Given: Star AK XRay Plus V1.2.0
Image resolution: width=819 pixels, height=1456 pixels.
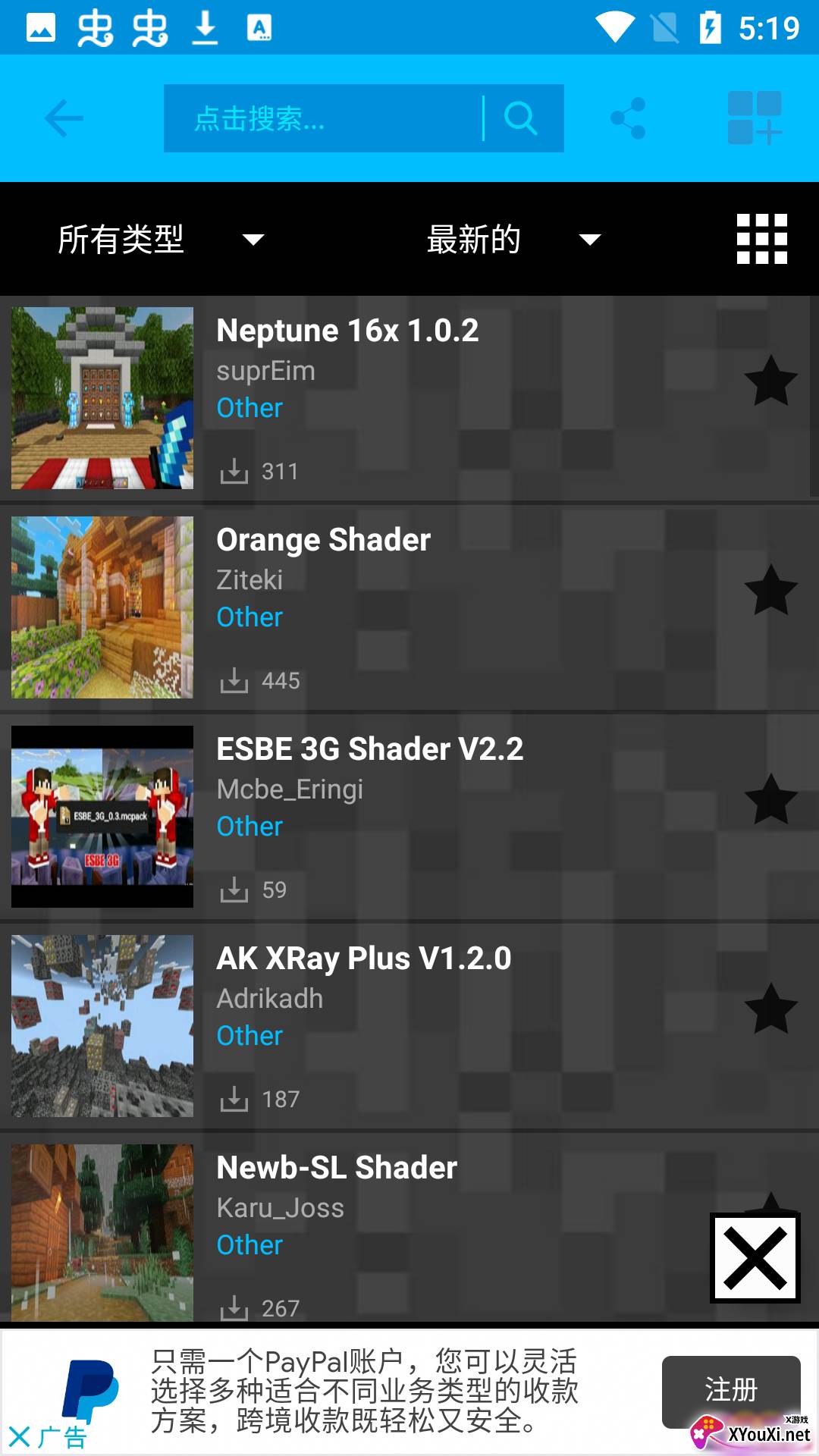Looking at the screenshot, I should tap(770, 1009).
